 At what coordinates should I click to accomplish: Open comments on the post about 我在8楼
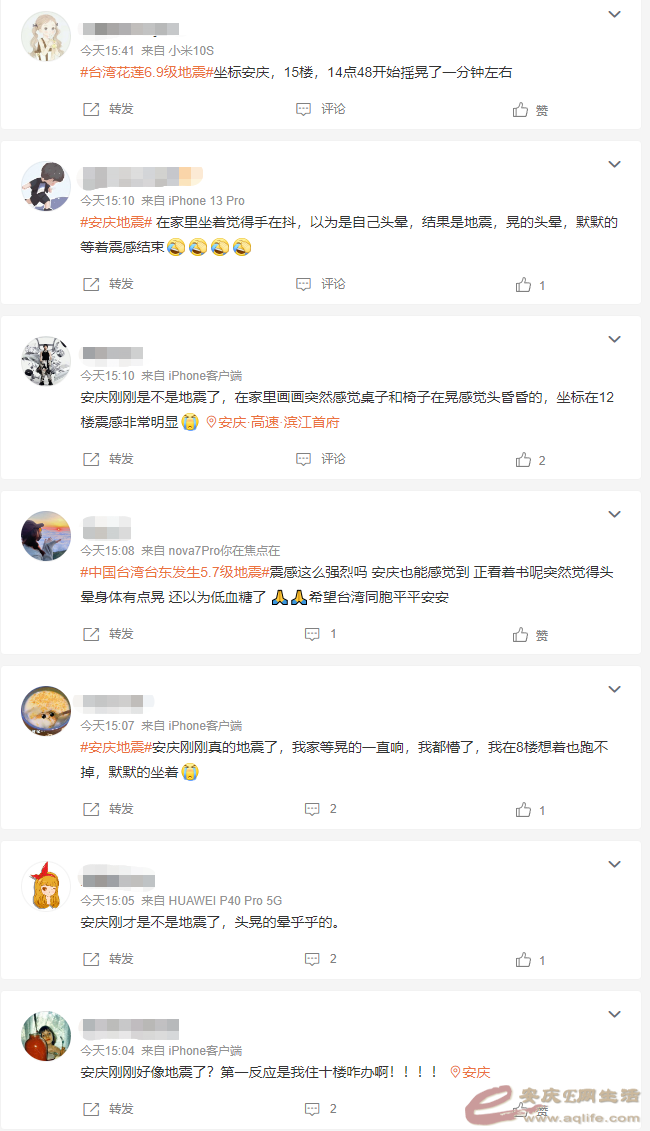pyautogui.click(x=321, y=809)
